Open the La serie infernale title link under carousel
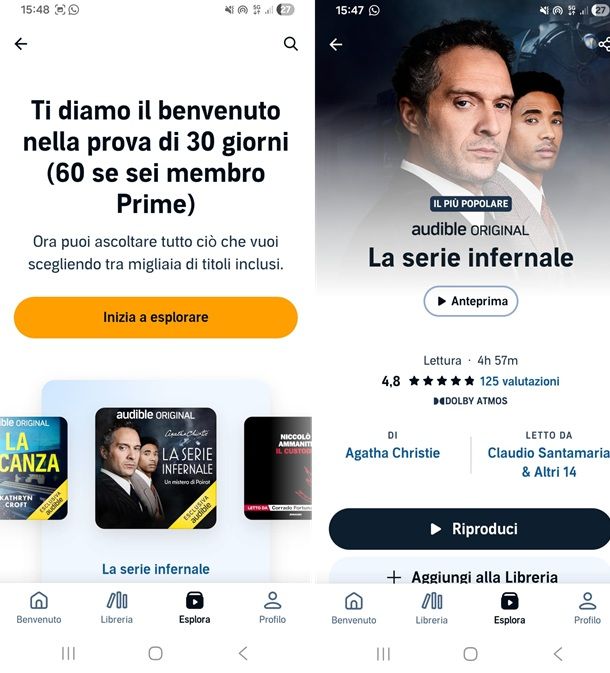This screenshot has height=673, width=610. 156,568
